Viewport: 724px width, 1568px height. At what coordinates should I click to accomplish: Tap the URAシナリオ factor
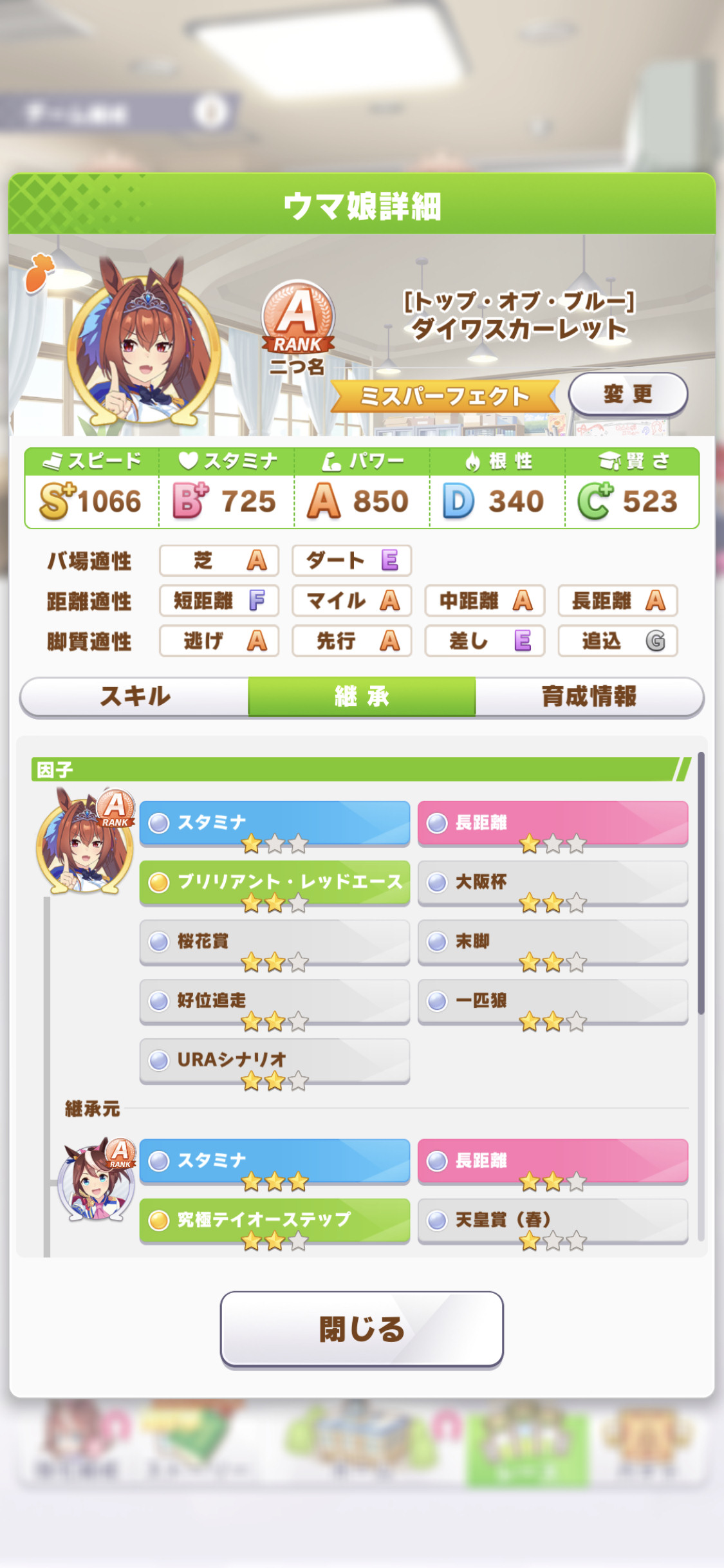pos(275,1060)
